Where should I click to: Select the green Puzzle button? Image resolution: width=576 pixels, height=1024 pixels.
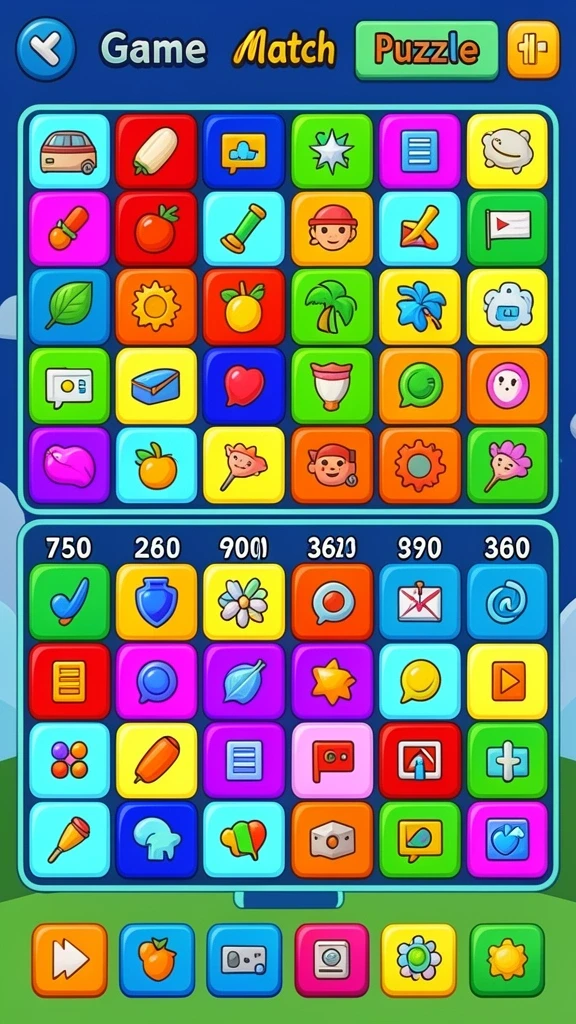pyautogui.click(x=426, y=50)
